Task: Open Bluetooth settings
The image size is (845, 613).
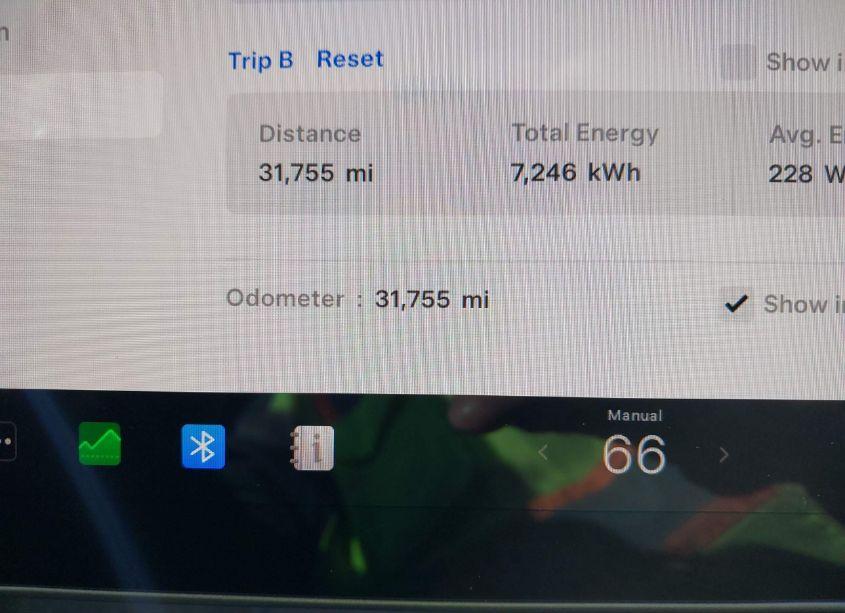Action: click(203, 447)
